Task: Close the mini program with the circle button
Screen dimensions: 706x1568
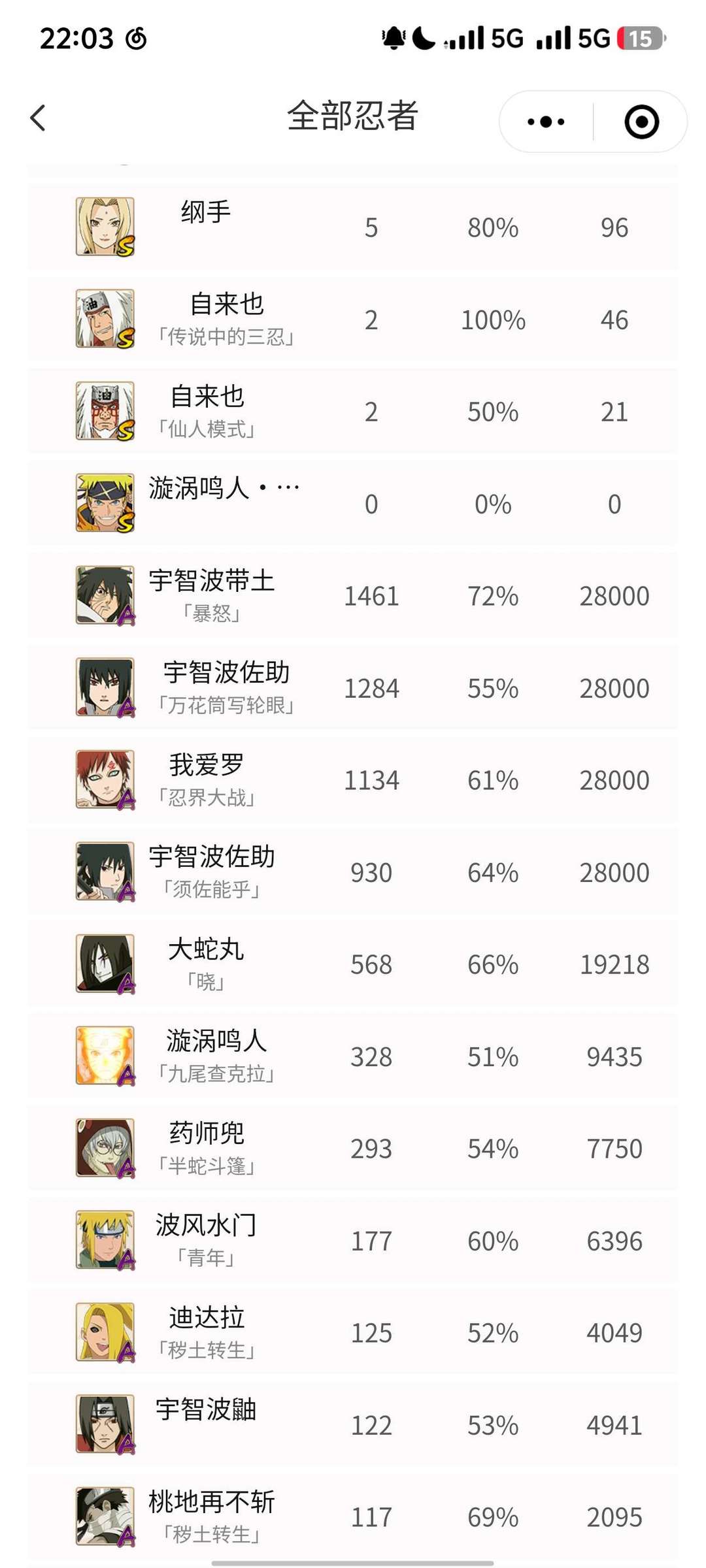Action: pyautogui.click(x=641, y=122)
